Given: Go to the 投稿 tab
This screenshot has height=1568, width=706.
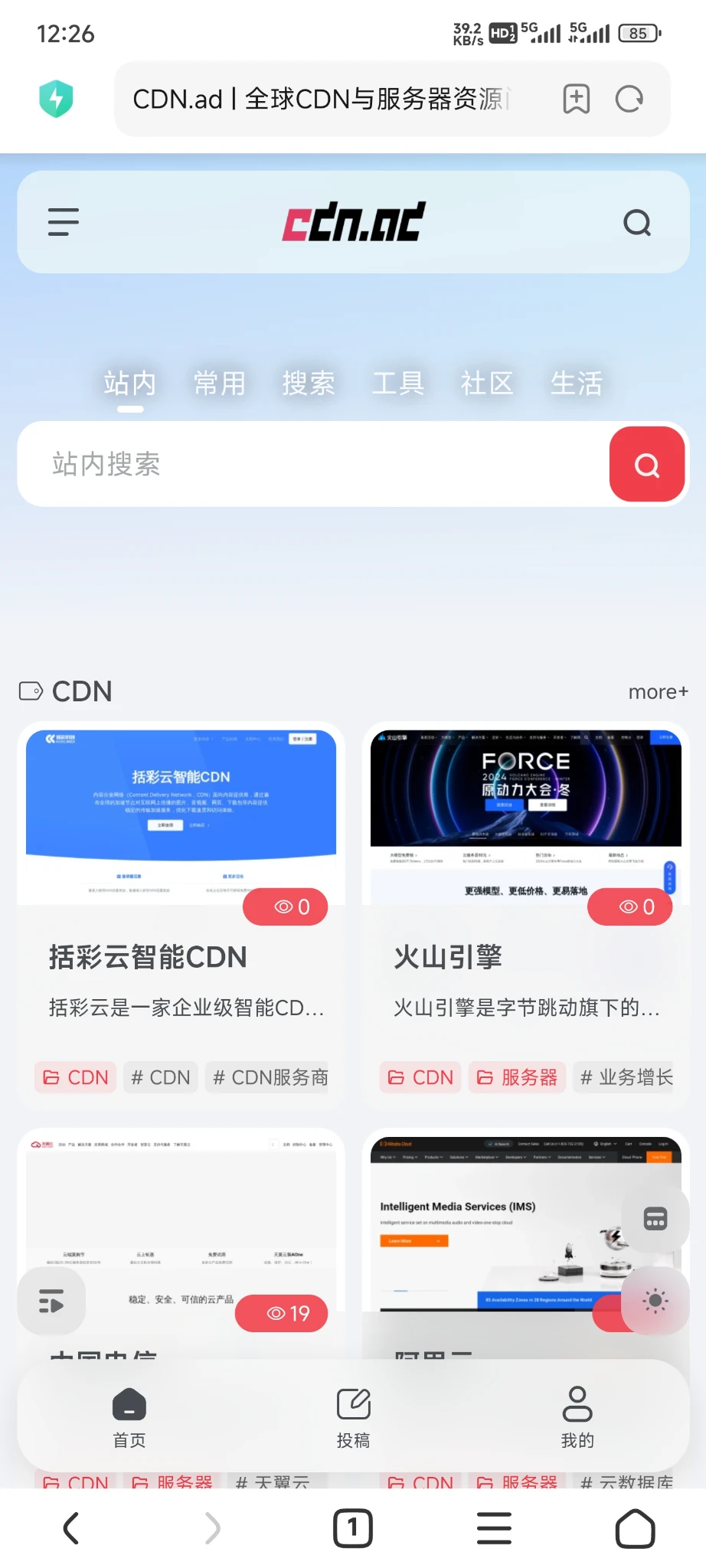Looking at the screenshot, I should point(353,1417).
